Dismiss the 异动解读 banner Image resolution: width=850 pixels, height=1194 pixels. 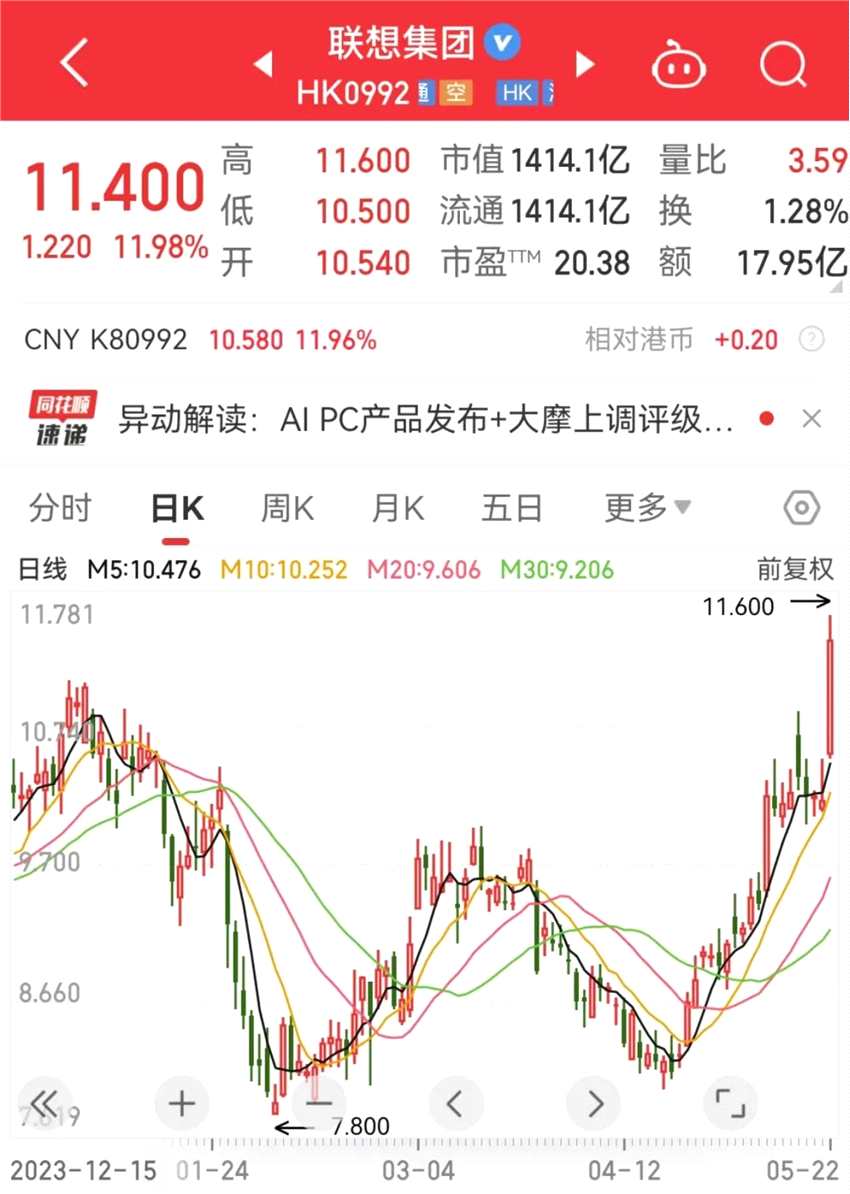coord(812,419)
